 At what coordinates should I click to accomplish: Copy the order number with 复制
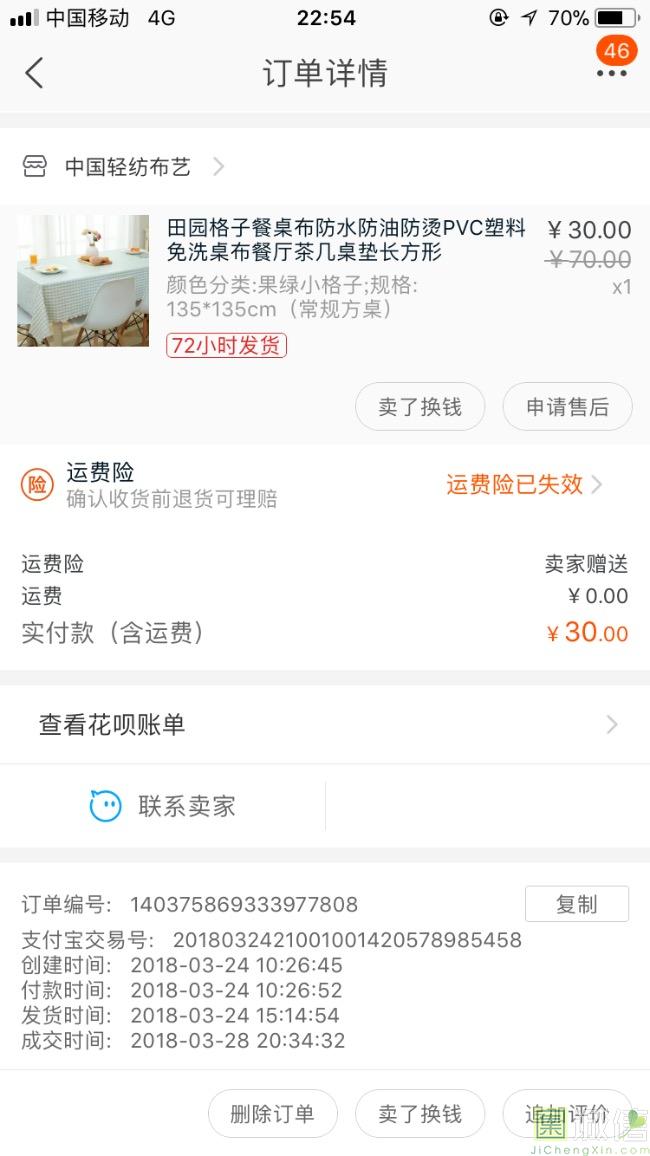click(x=576, y=904)
